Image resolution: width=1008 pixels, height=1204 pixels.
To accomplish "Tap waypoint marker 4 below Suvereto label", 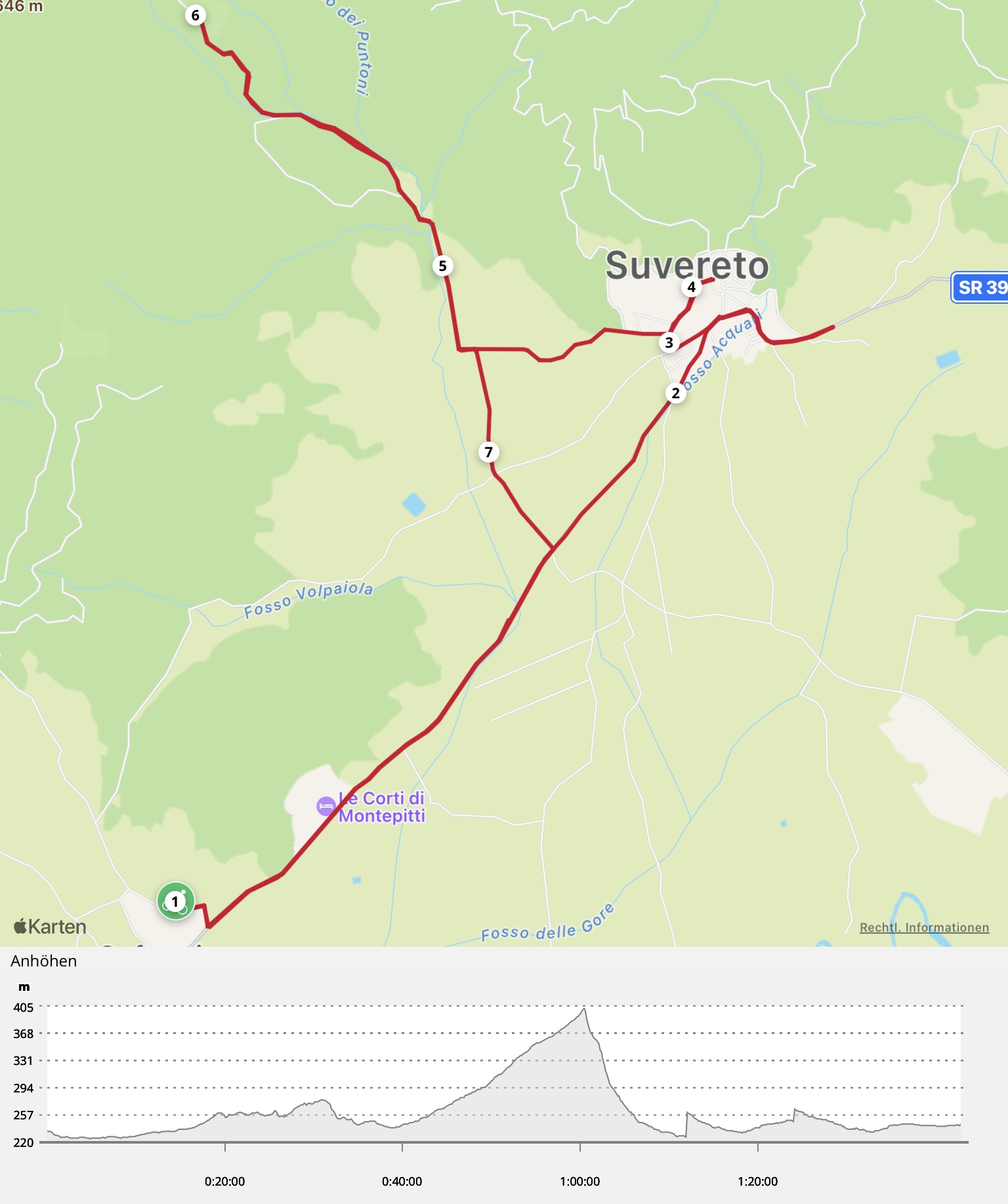I will 691,287.
